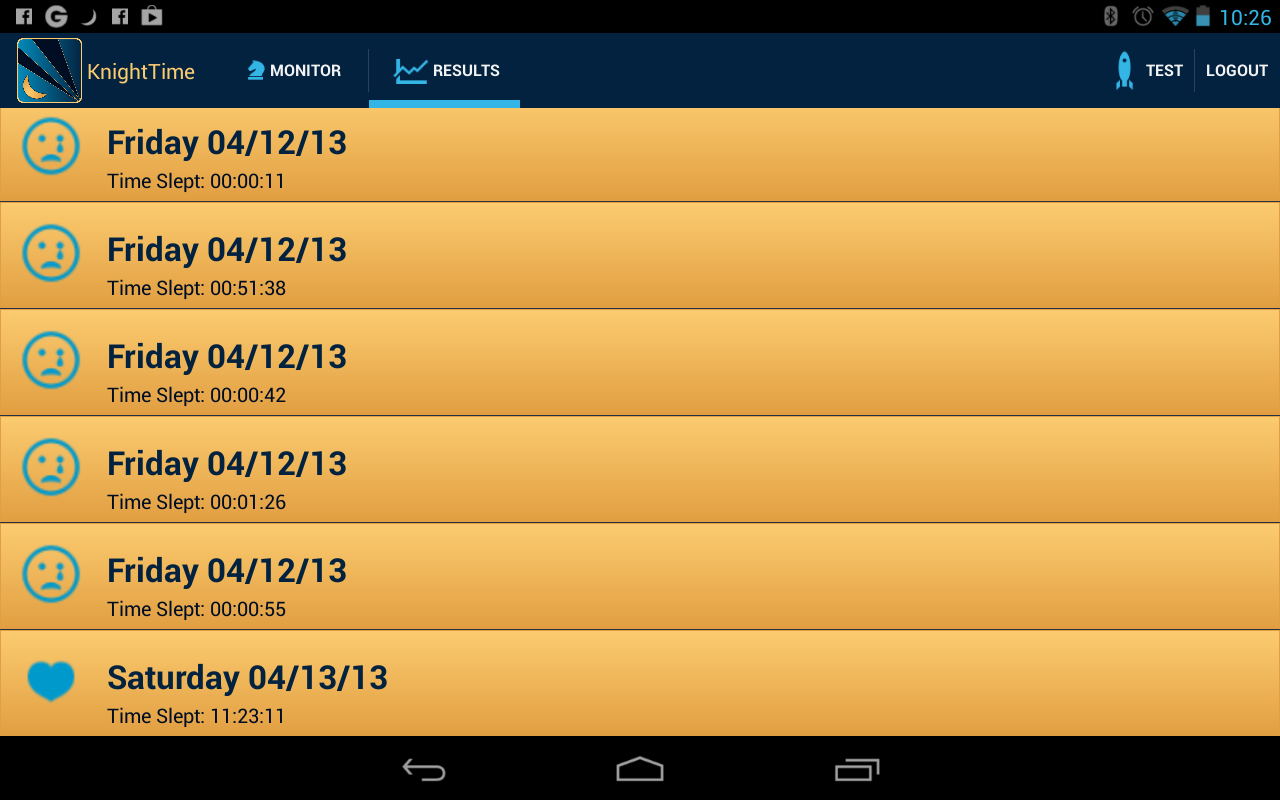Open the Test rocket action
The width and height of the screenshot is (1280, 800).
pos(1149,70)
